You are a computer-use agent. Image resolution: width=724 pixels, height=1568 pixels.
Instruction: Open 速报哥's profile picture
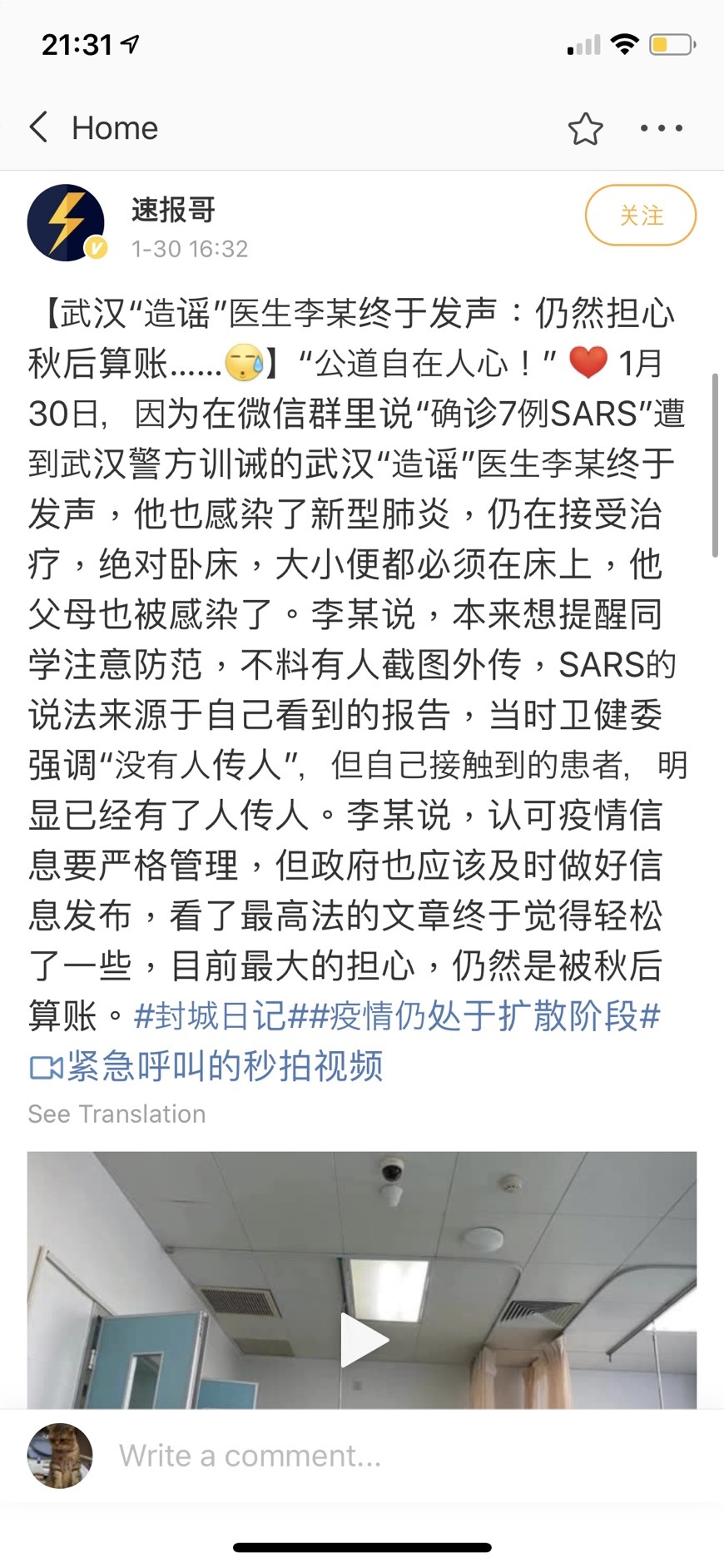(67, 223)
